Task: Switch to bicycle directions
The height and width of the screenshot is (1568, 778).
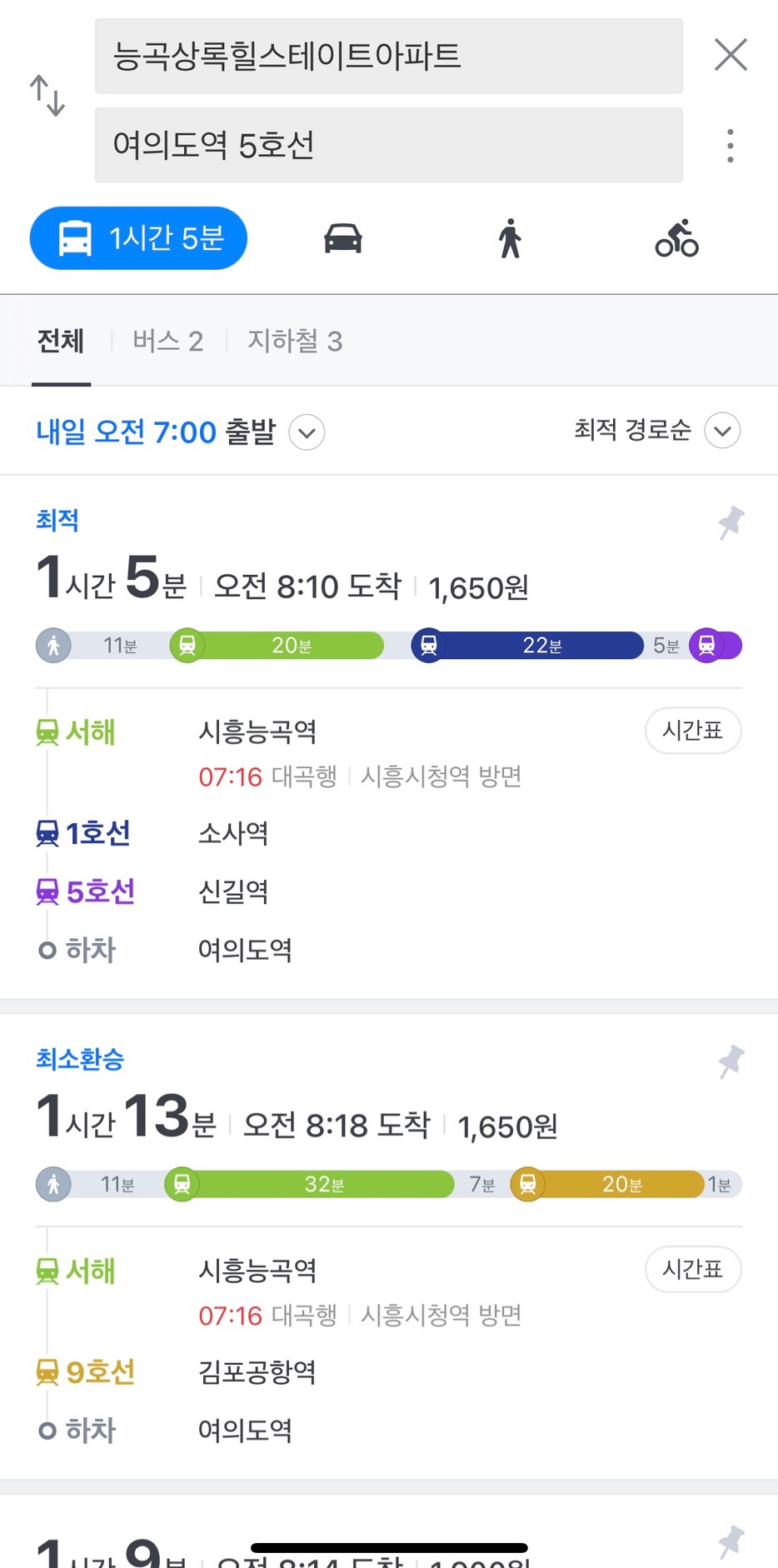Action: pyautogui.click(x=677, y=239)
